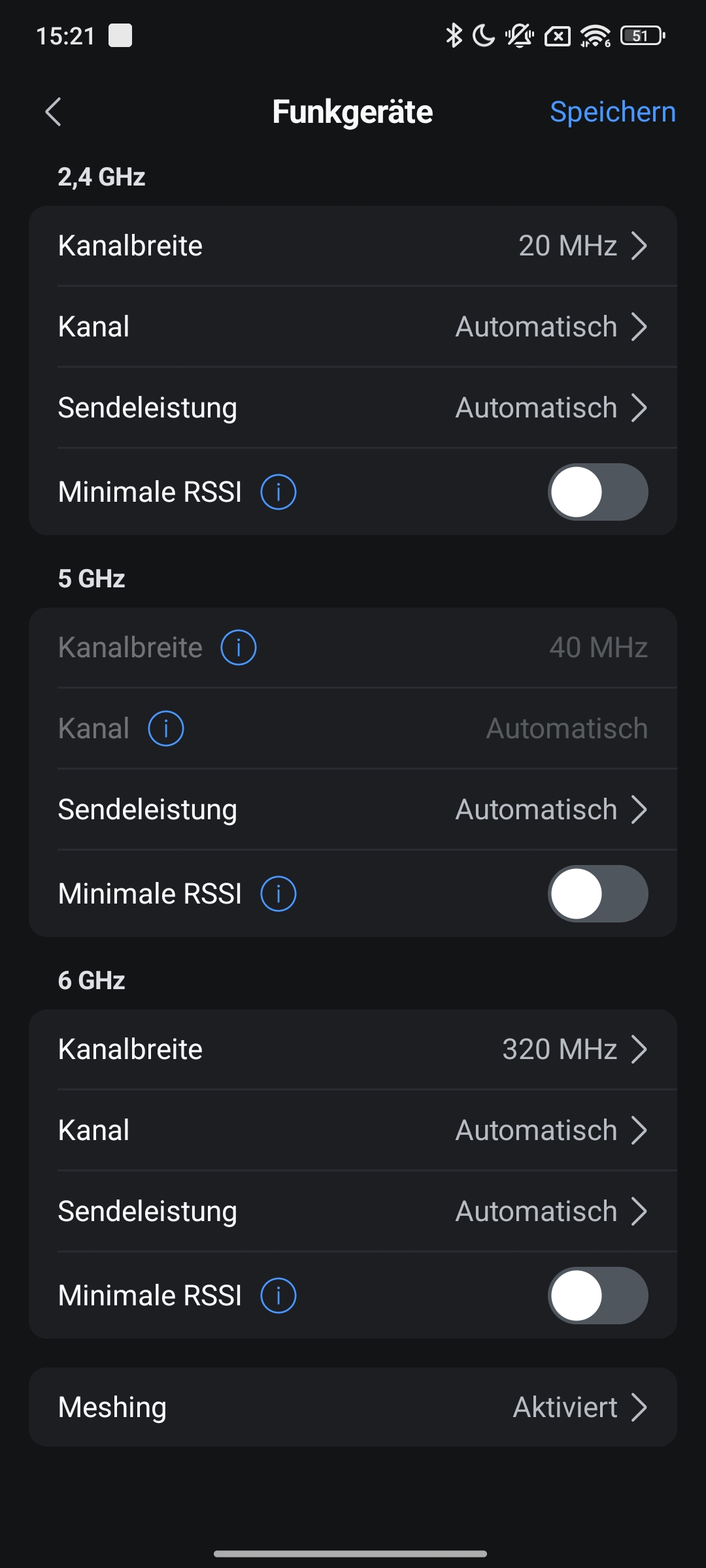Enable Minimale RSSI for 5 GHz
The image size is (706, 1568).
click(597, 894)
